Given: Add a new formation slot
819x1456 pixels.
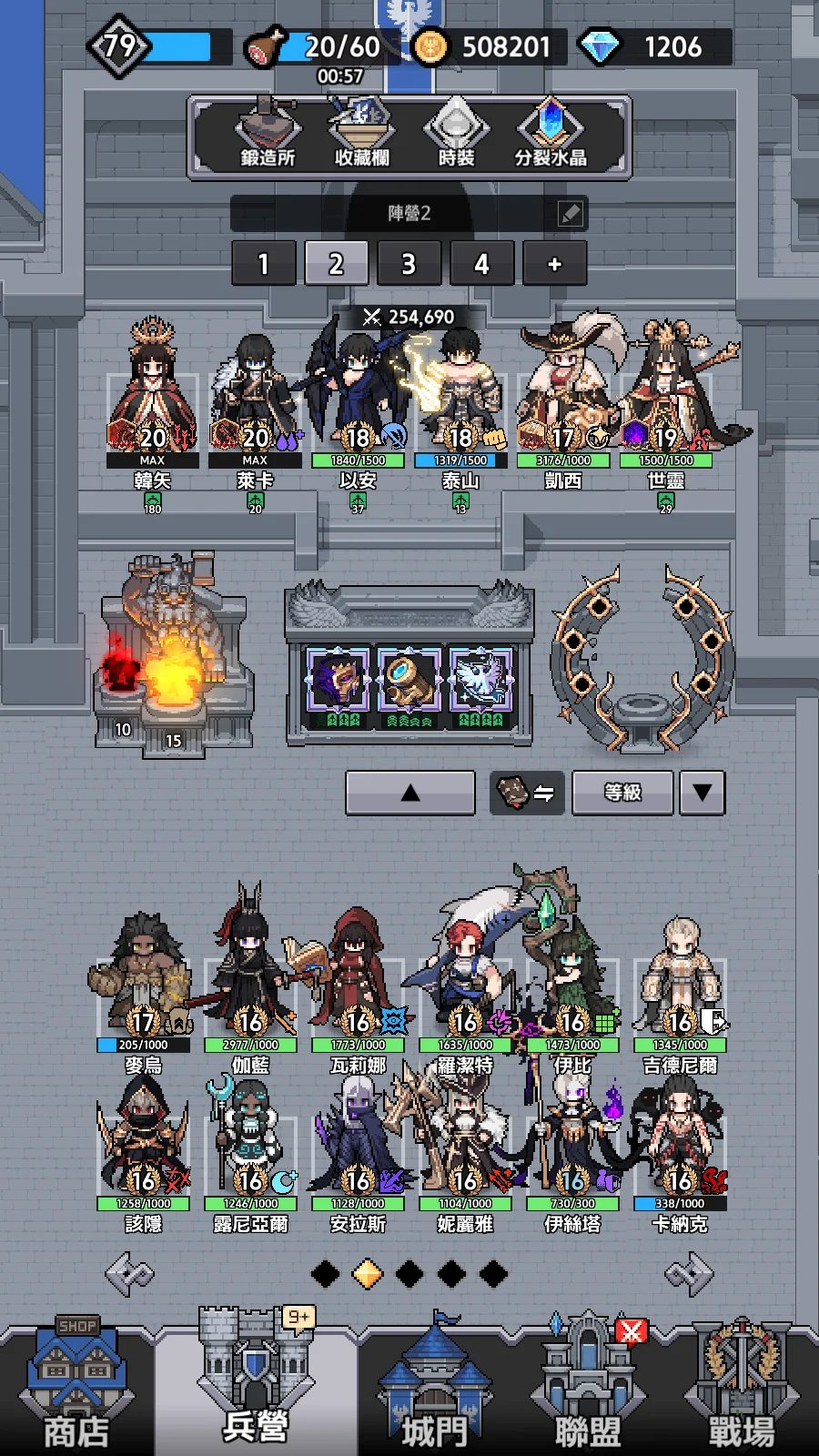Looking at the screenshot, I should [x=554, y=264].
